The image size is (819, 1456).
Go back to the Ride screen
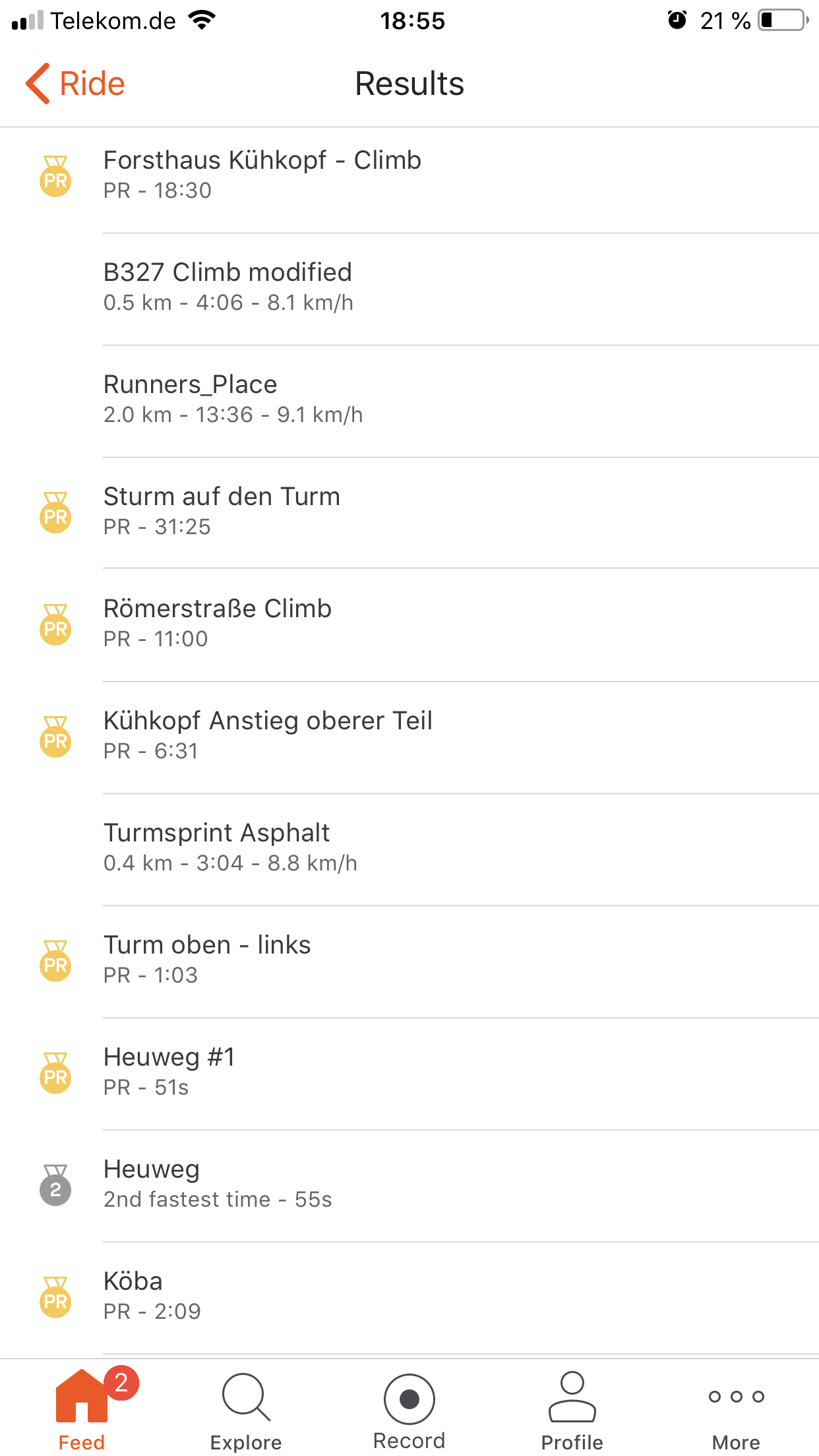pyautogui.click(x=75, y=84)
